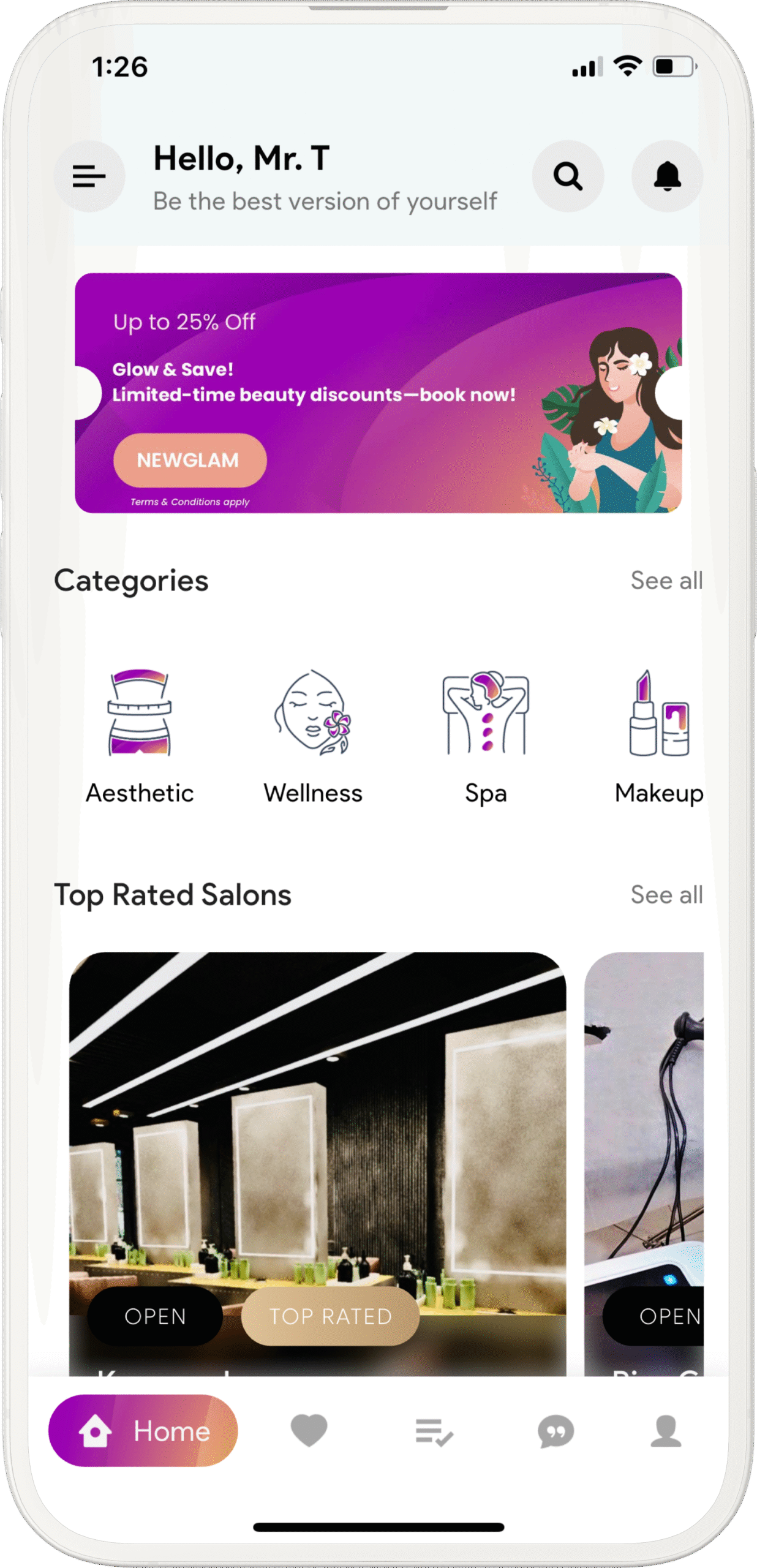The image size is (757, 1568).
Task: Open the notifications bell
Action: [667, 176]
